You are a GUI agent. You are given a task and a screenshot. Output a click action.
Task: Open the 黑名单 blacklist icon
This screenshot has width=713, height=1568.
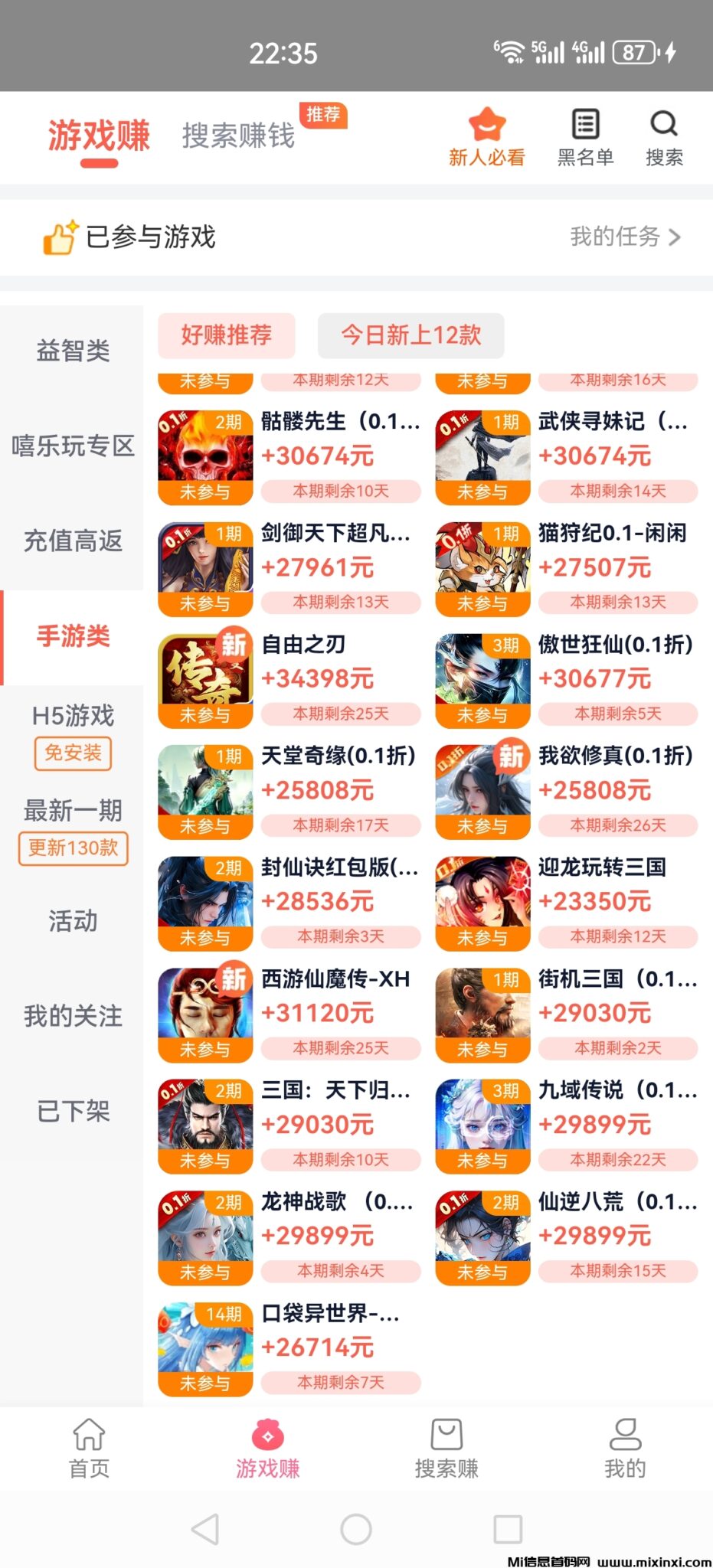click(x=586, y=124)
